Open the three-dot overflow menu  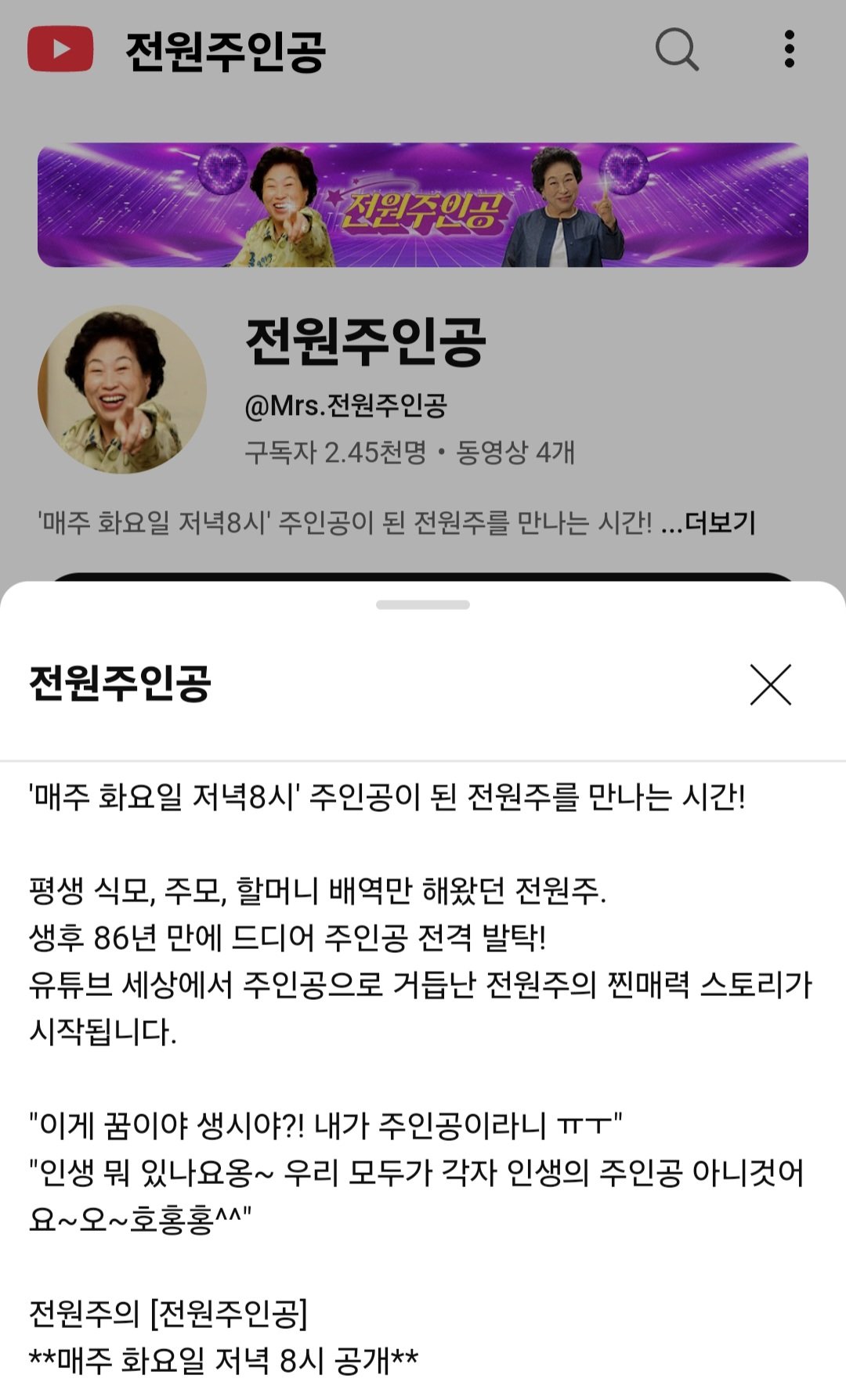click(x=789, y=49)
